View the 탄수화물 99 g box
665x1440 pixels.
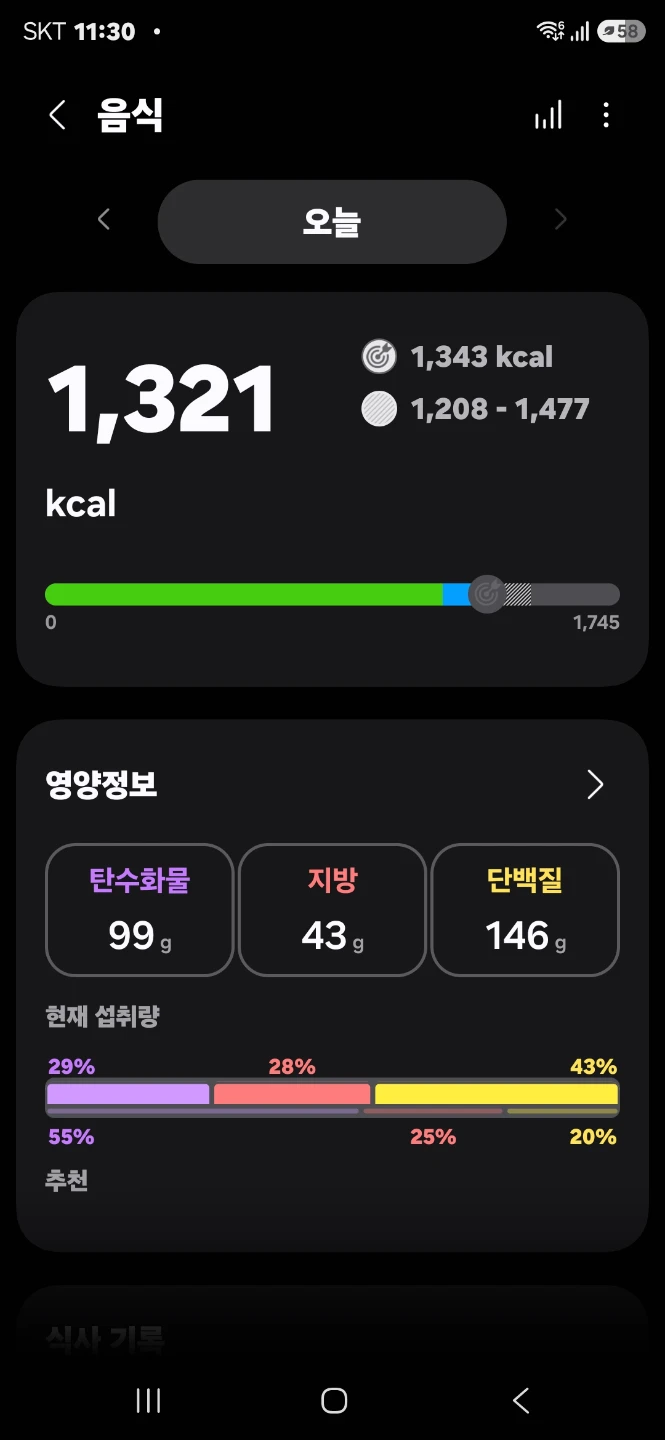point(140,910)
